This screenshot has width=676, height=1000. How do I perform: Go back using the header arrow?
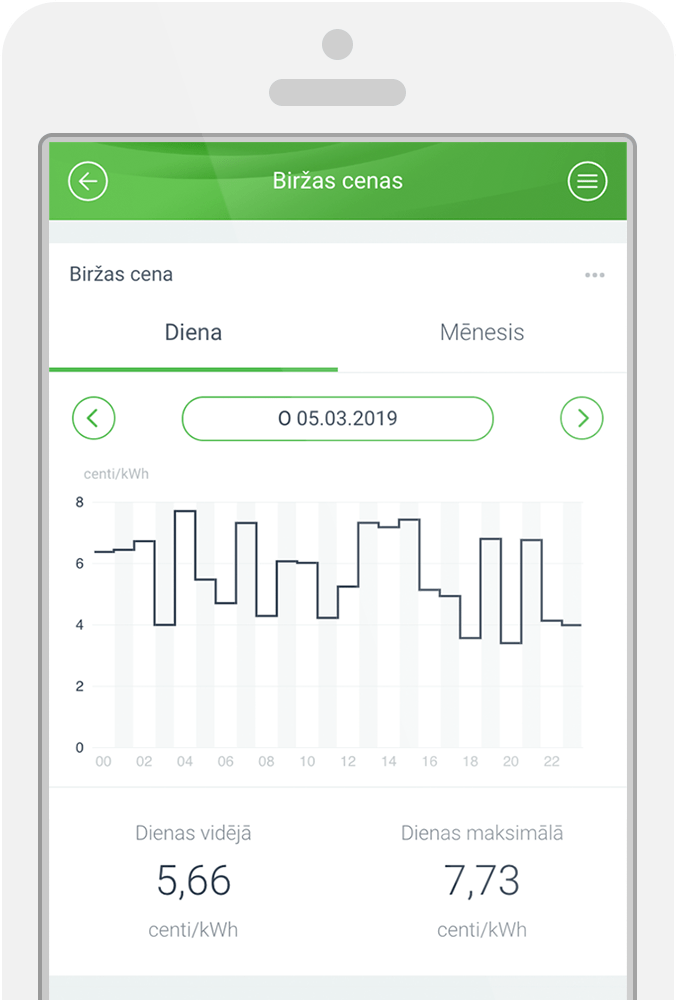pyautogui.click(x=88, y=181)
